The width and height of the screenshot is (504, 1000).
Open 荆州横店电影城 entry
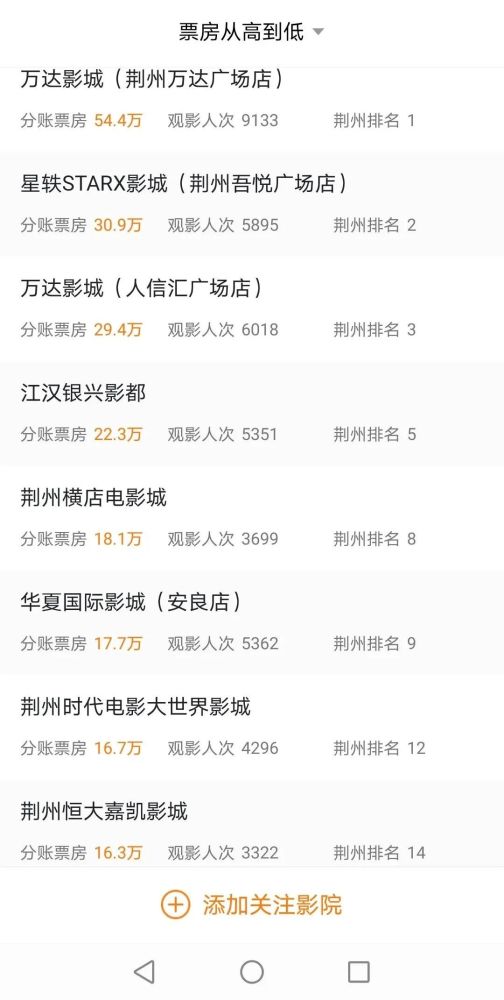click(x=252, y=518)
